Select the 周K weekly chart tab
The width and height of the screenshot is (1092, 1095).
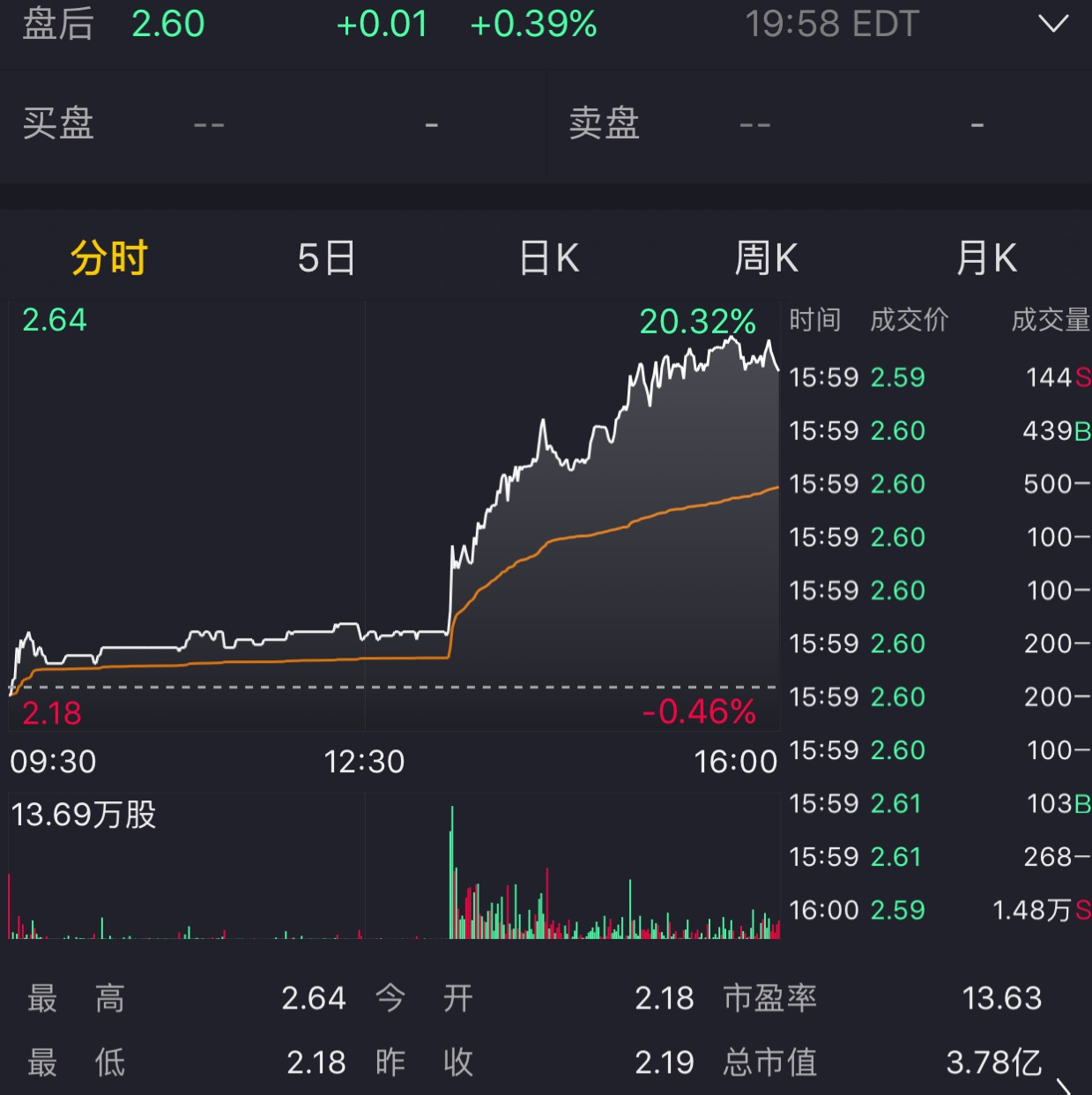766,258
